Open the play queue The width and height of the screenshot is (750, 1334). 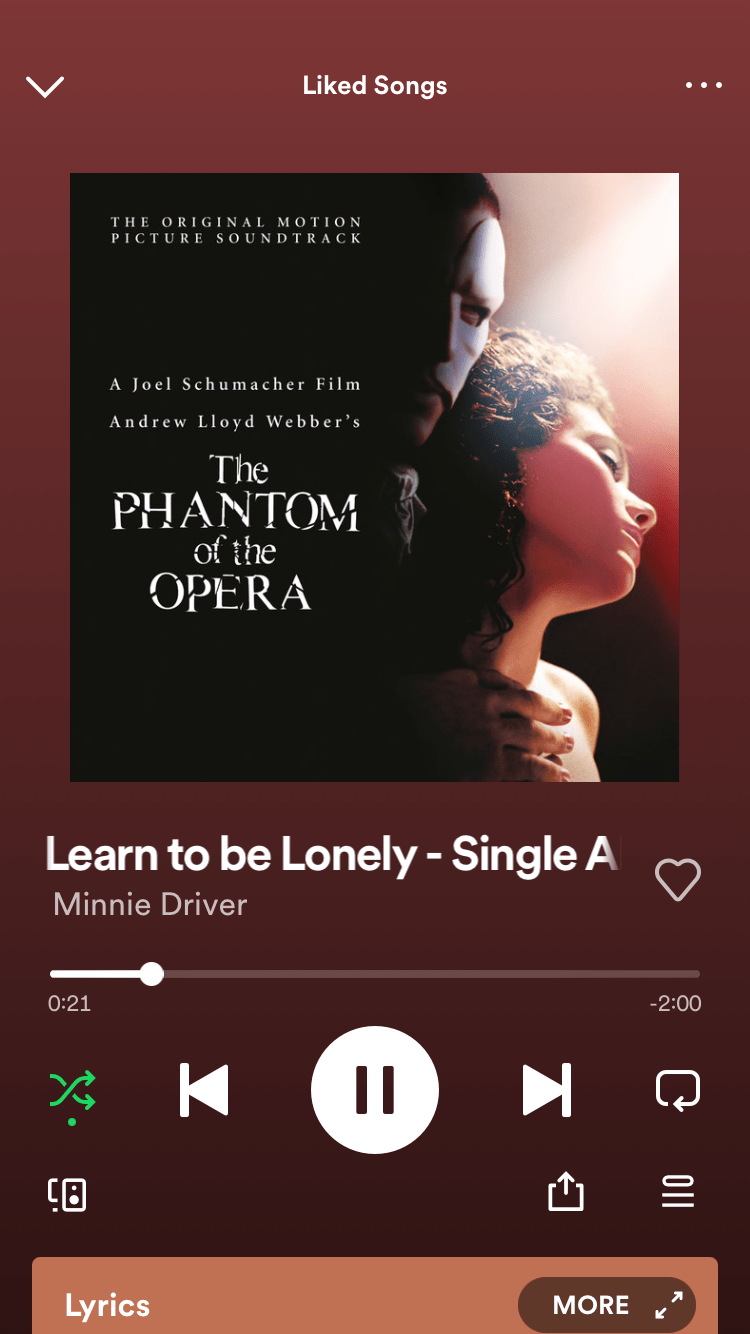pos(677,1192)
